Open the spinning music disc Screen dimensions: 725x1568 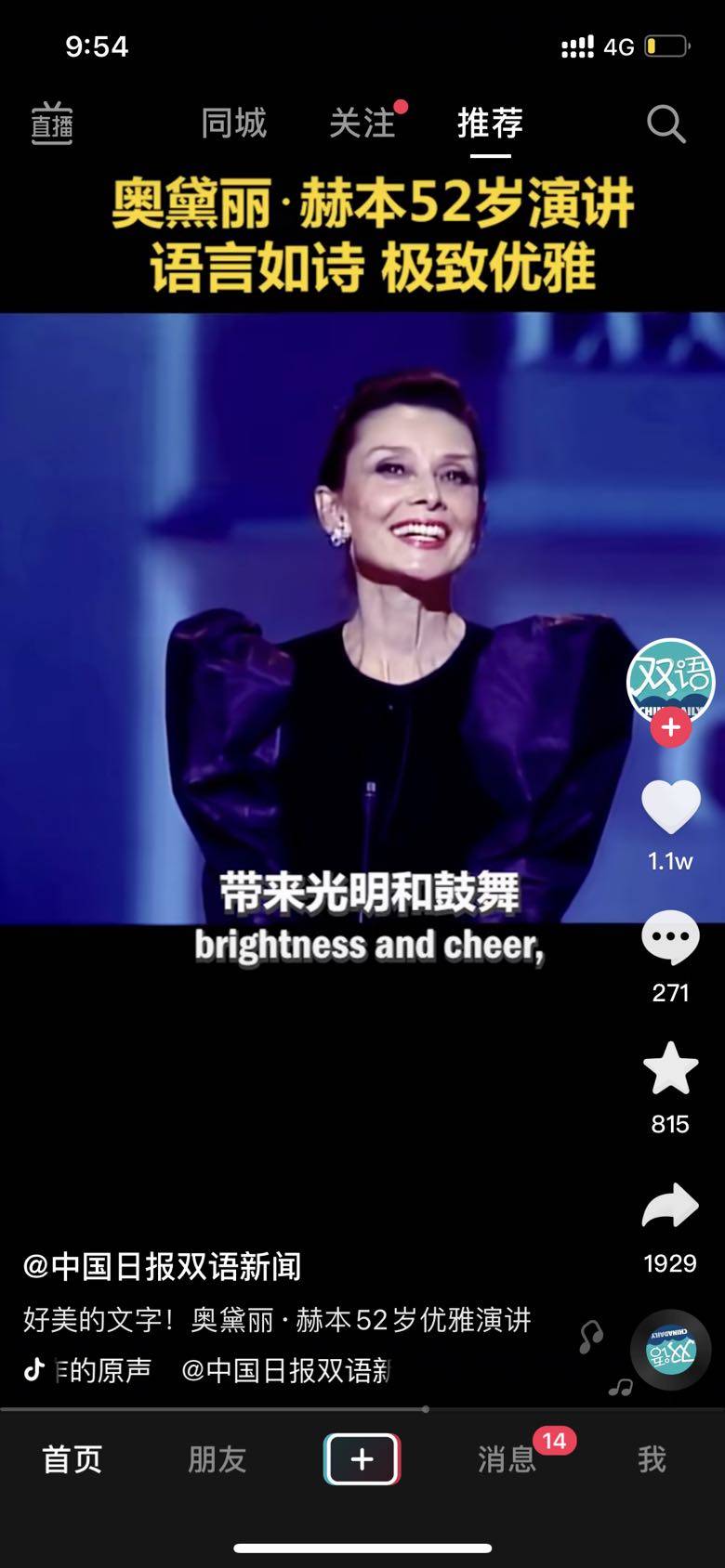click(x=670, y=1350)
